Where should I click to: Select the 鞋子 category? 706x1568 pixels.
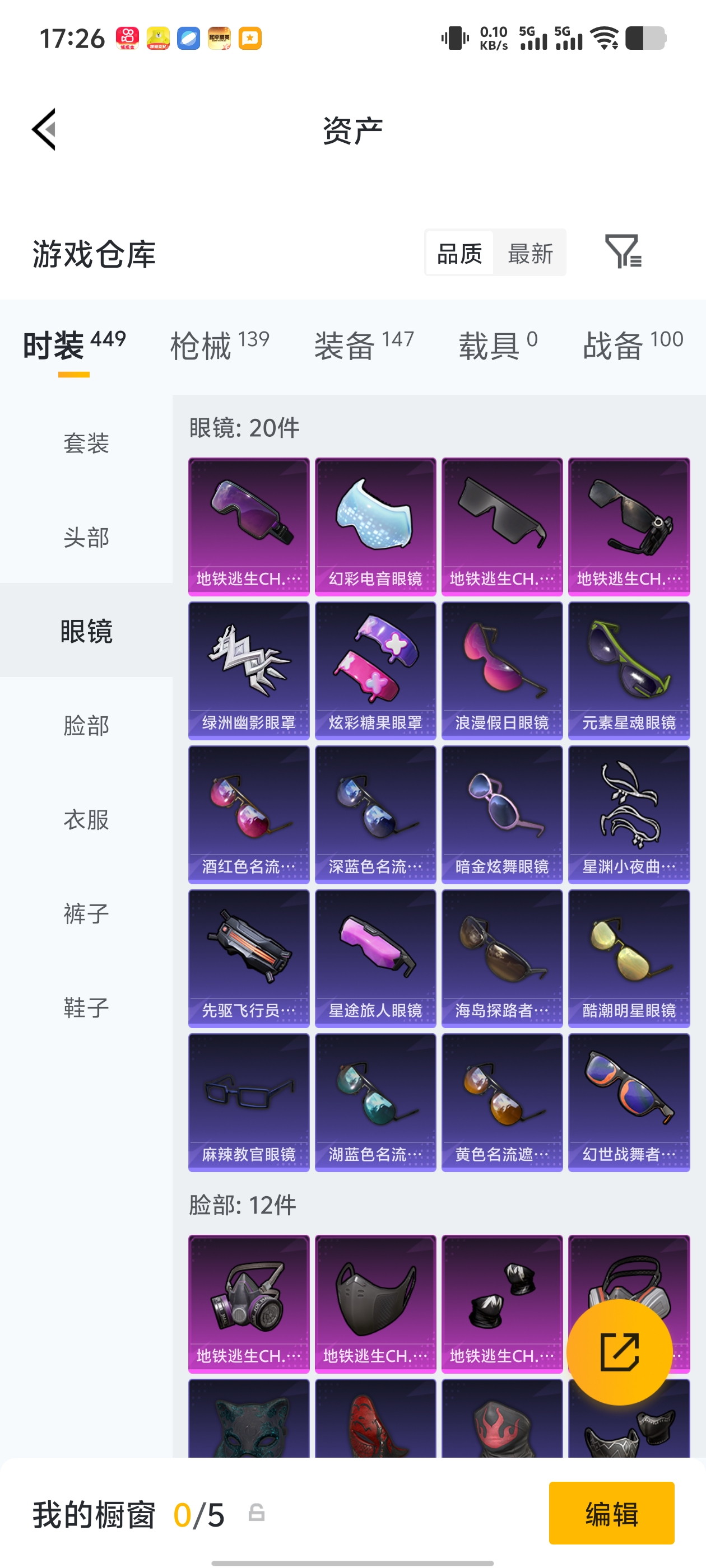click(x=86, y=1007)
